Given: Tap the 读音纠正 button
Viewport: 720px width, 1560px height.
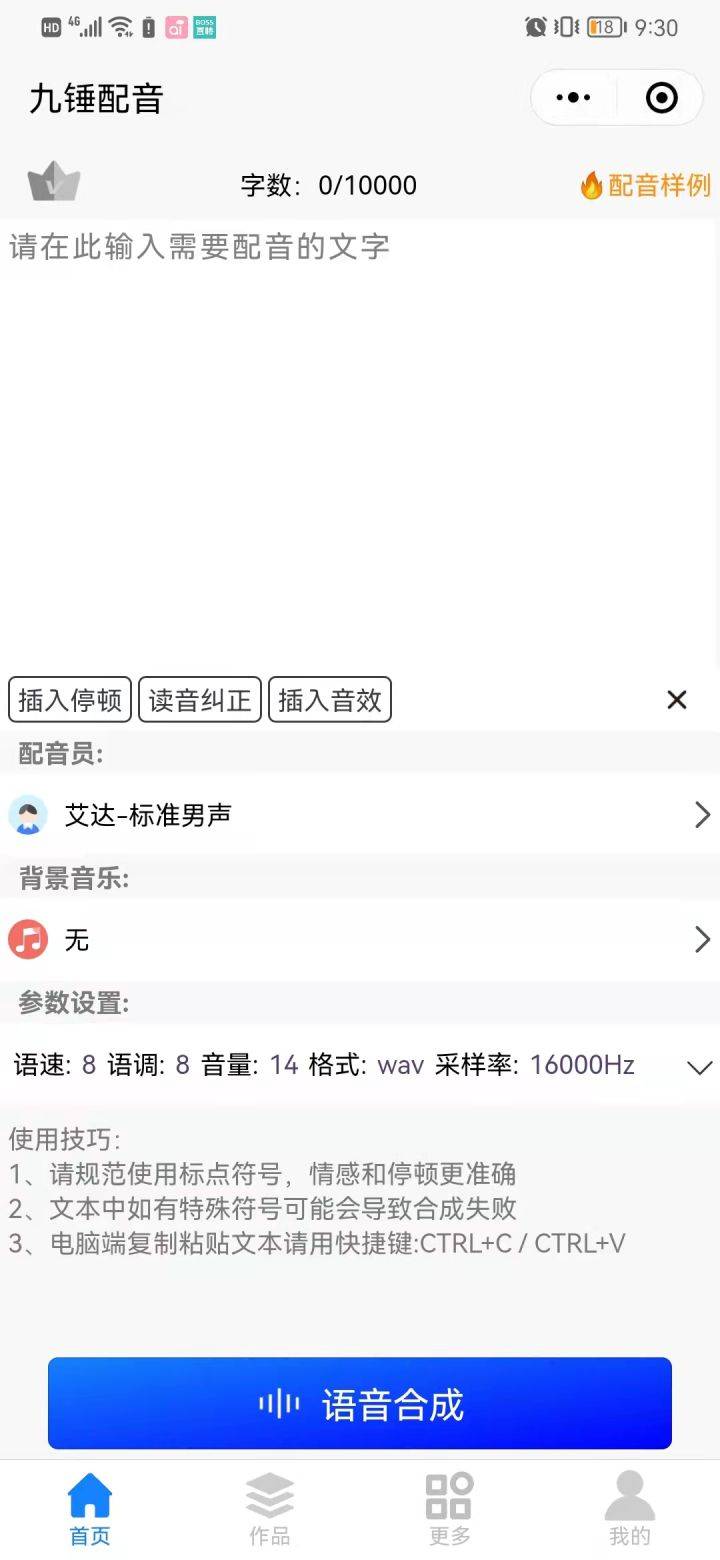Looking at the screenshot, I should point(200,700).
